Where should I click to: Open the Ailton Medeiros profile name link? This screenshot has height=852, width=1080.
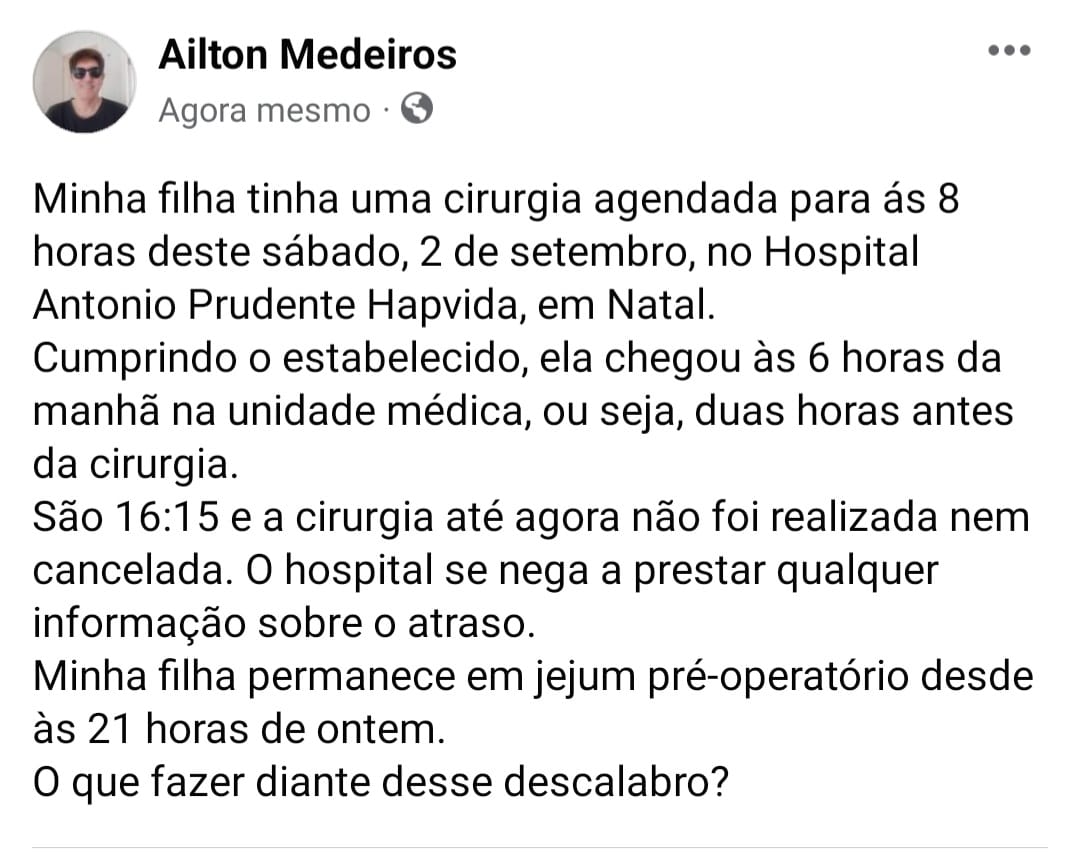[307, 54]
